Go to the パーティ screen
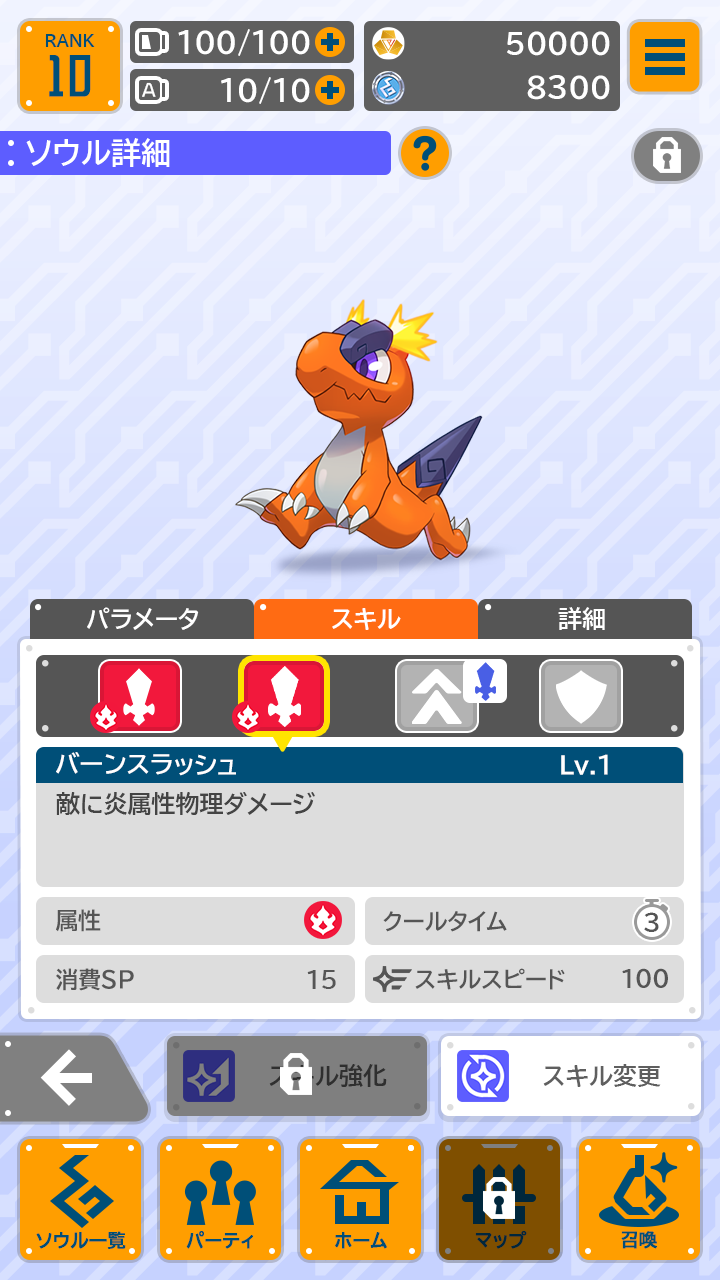Viewport: 720px width, 1280px height. tap(220, 1199)
